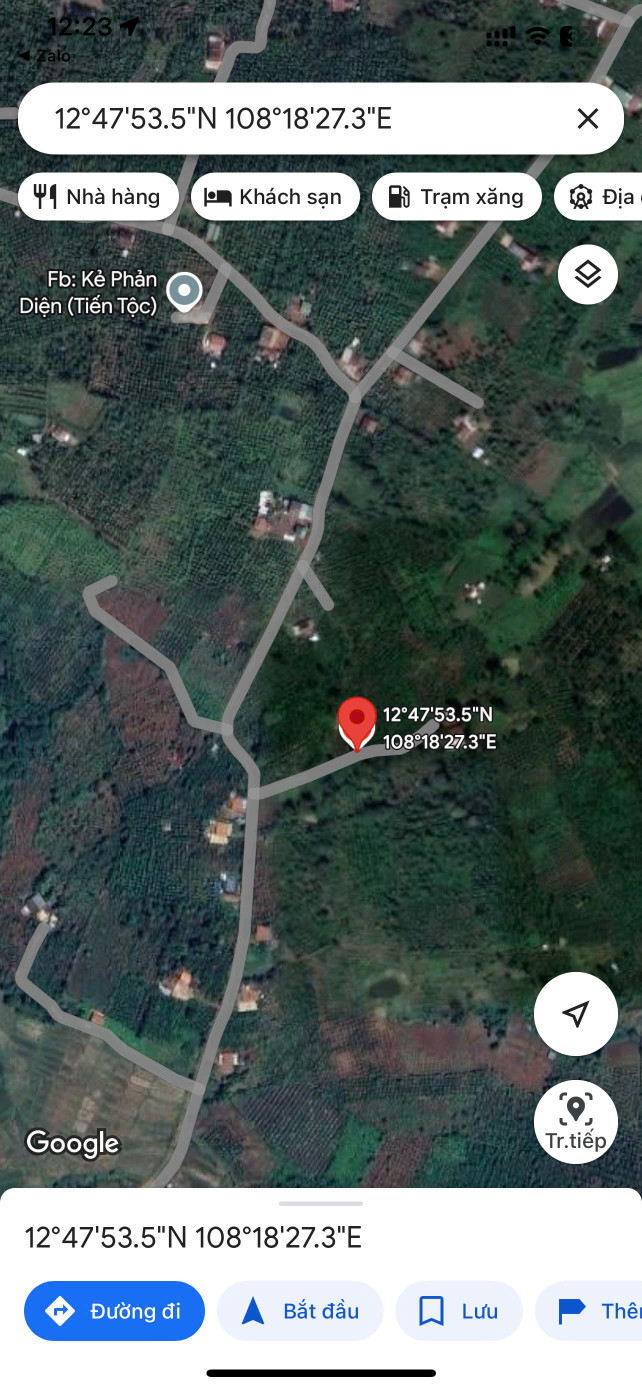Tap the coordinates search box
Viewport: 642px width, 1389px height.
pos(300,119)
